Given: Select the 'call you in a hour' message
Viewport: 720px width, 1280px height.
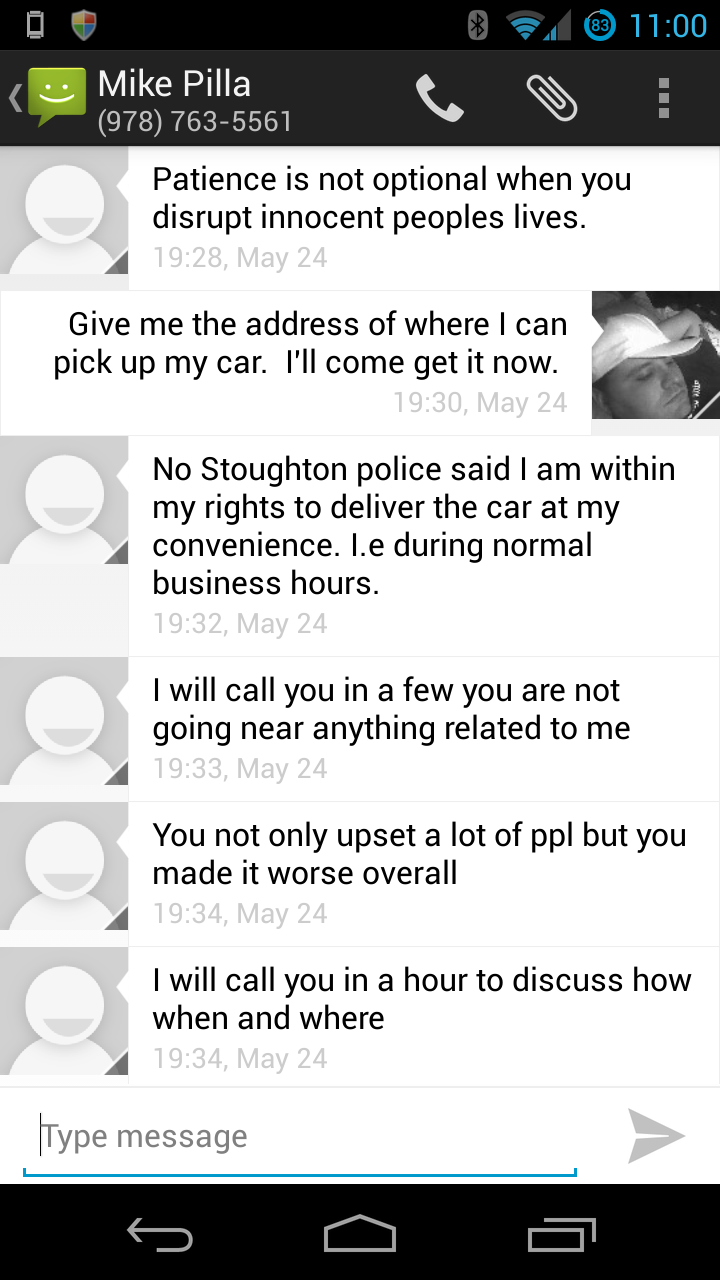Looking at the screenshot, I should [424, 1016].
